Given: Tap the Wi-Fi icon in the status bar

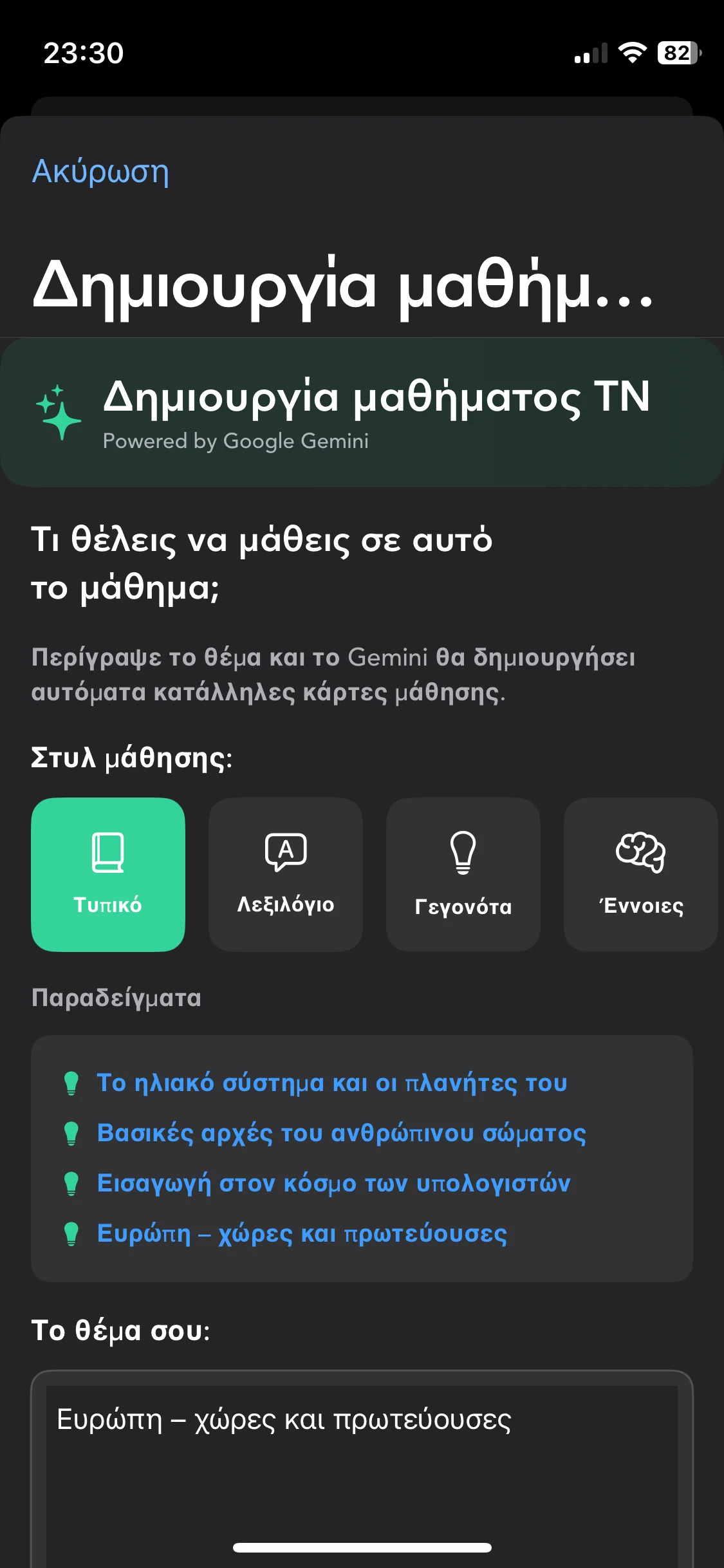Looking at the screenshot, I should pyautogui.click(x=632, y=53).
